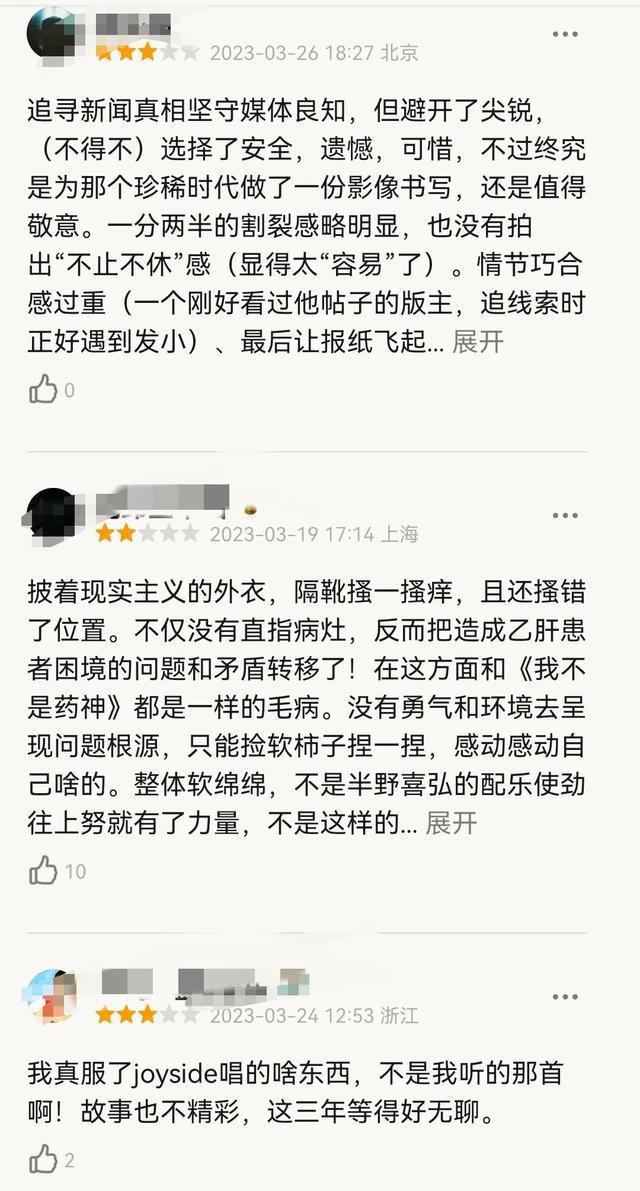Expand the review about 披着现实主义的外衣
Image resolution: width=640 pixels, height=1191 pixels.
[451, 823]
